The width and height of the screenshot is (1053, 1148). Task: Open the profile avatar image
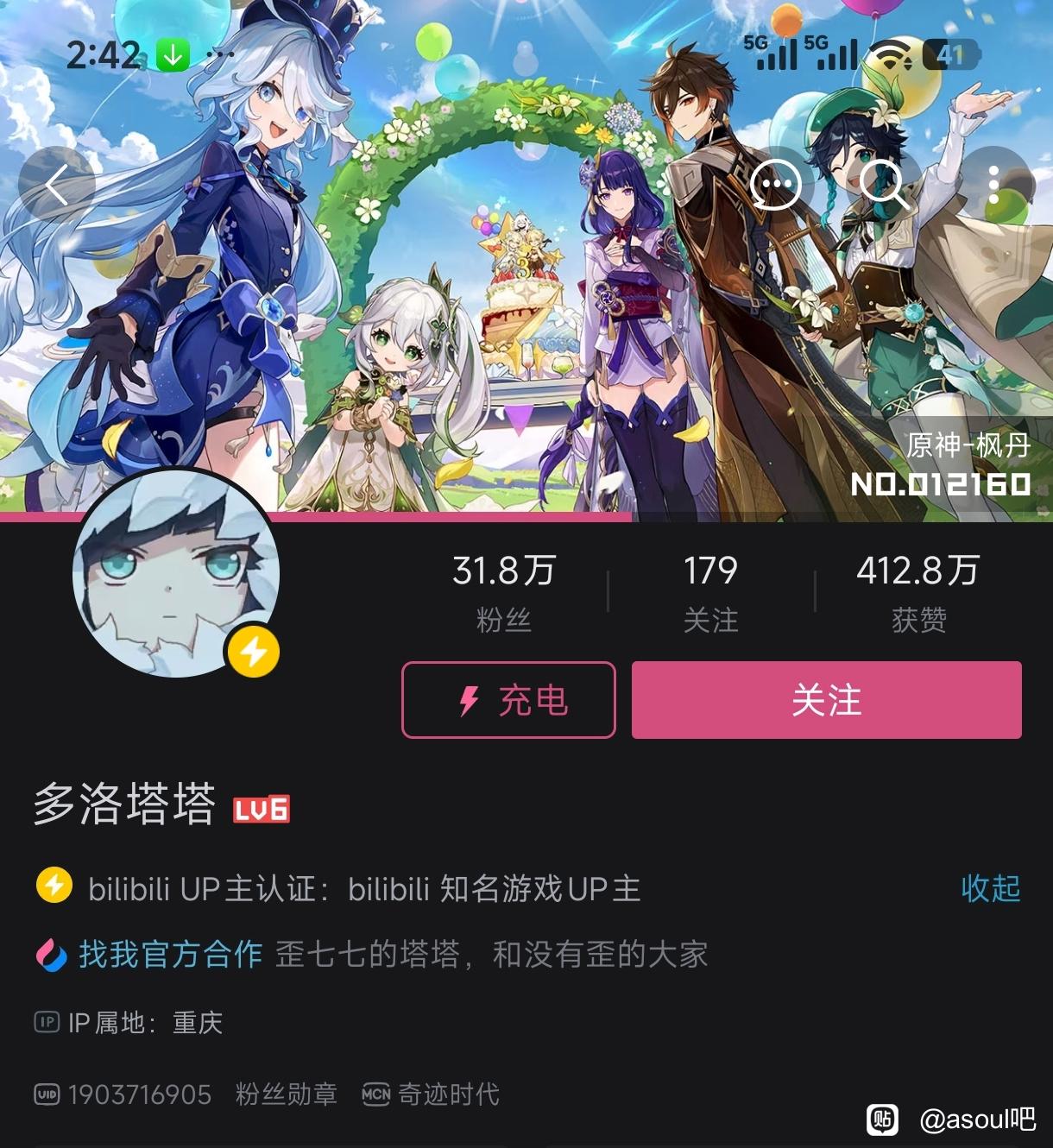click(x=175, y=573)
